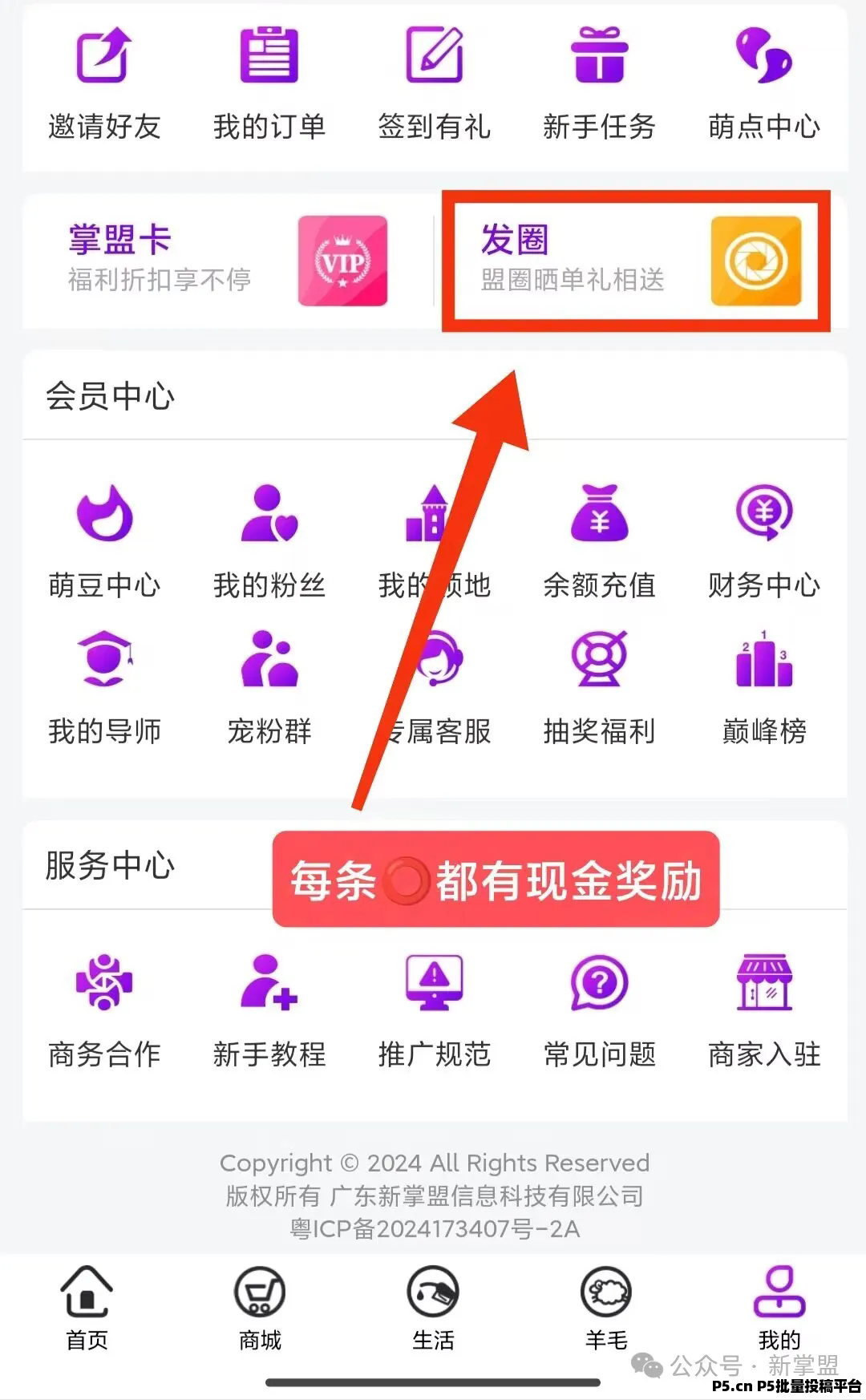866x1400 pixels.
Task: Switch to the 首页 tab
Action: coord(87,1309)
